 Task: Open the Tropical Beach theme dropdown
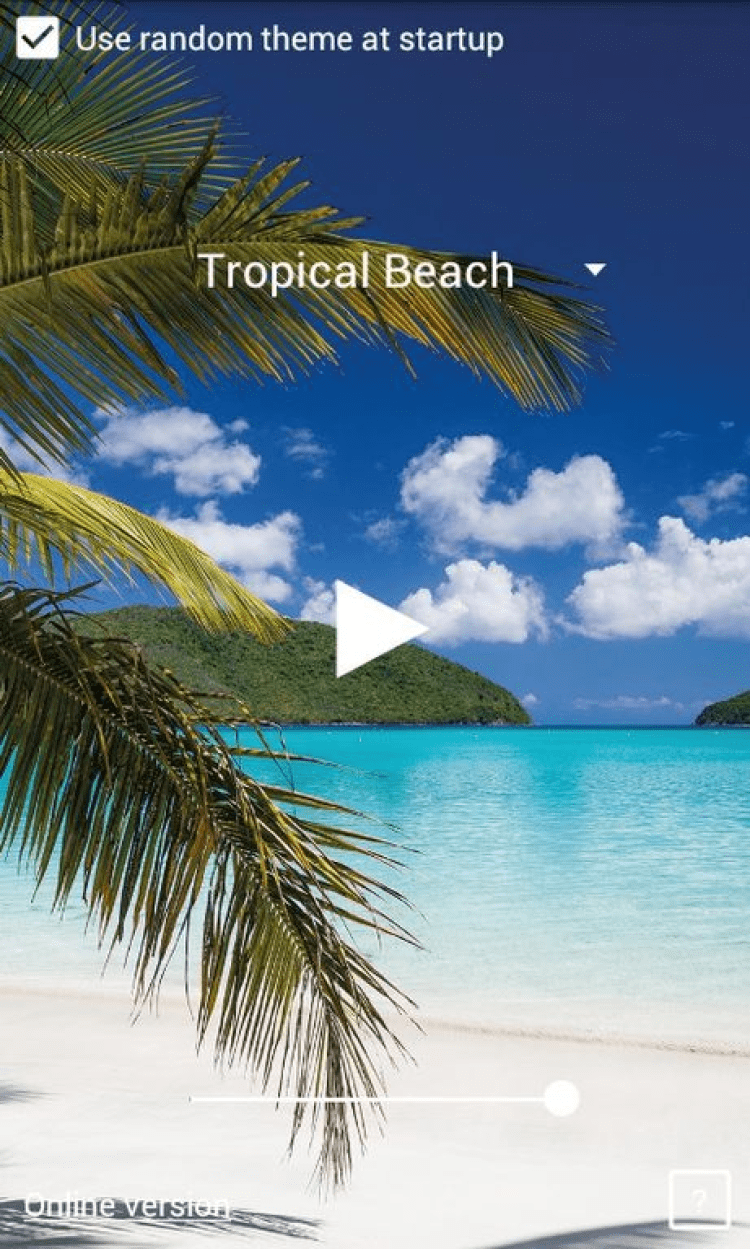click(400, 271)
